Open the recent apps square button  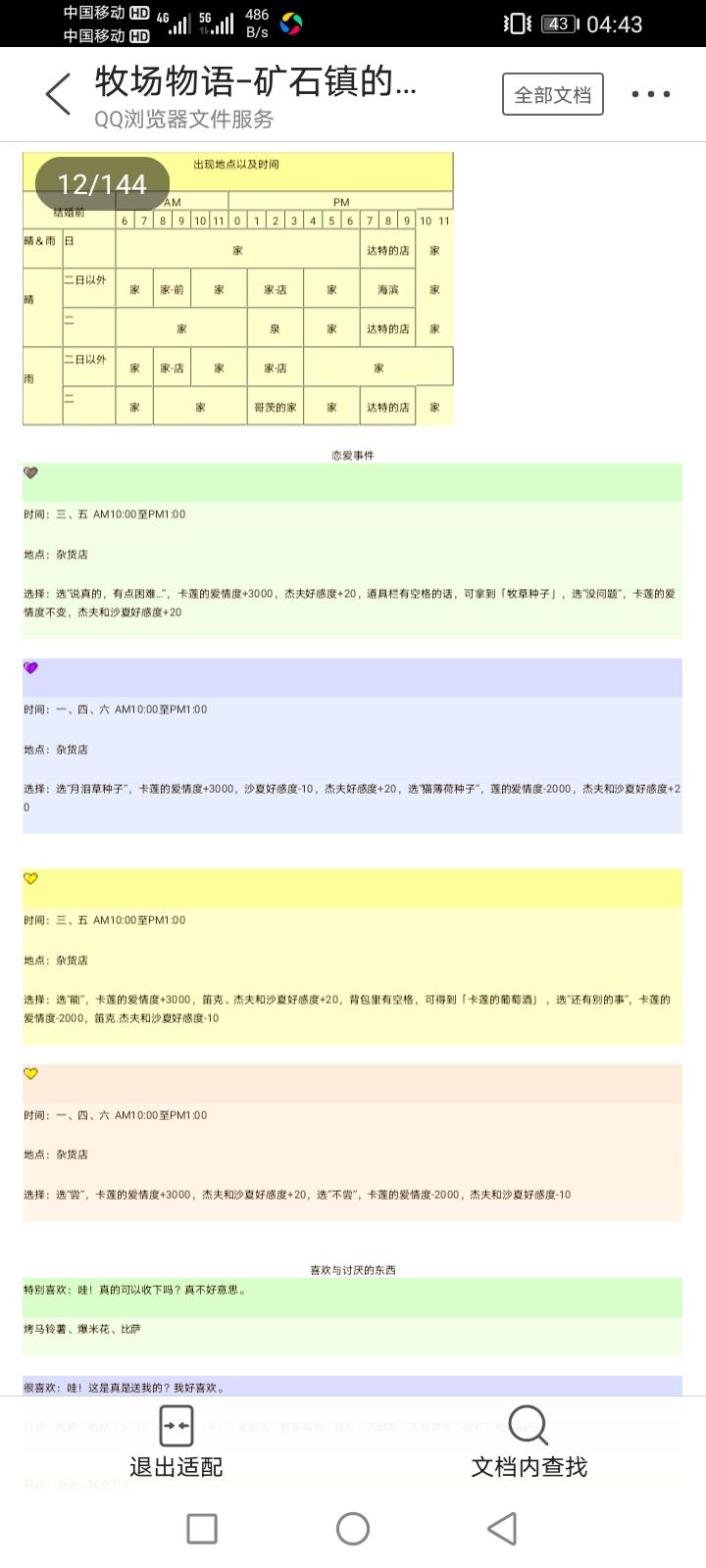coord(202,1528)
